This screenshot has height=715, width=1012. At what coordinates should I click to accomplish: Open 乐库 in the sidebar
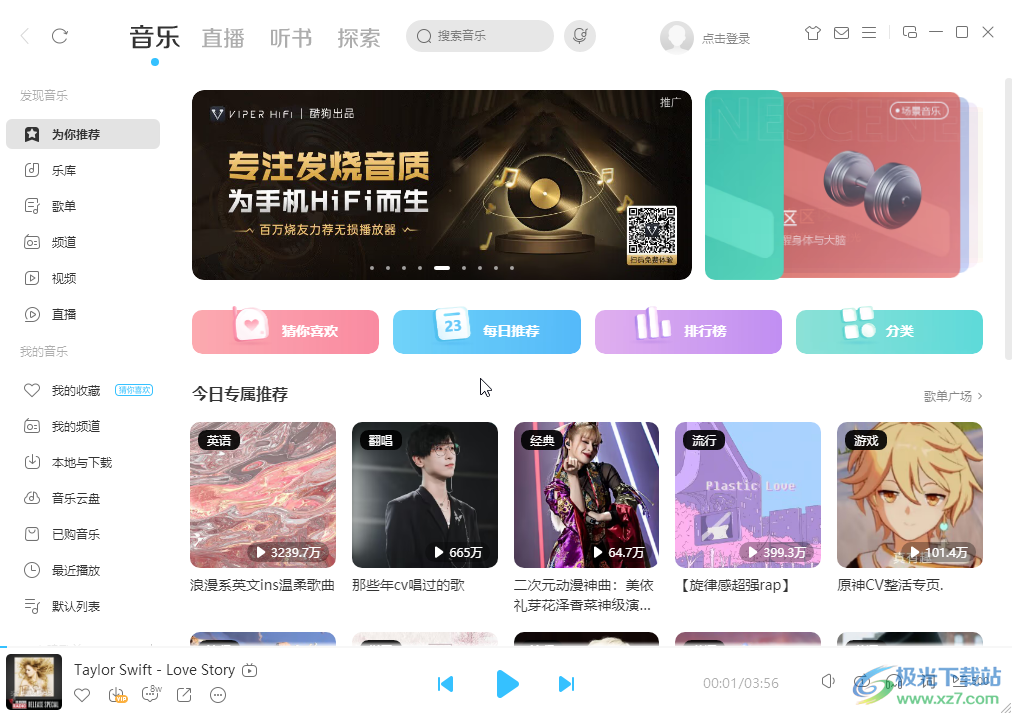pos(64,170)
